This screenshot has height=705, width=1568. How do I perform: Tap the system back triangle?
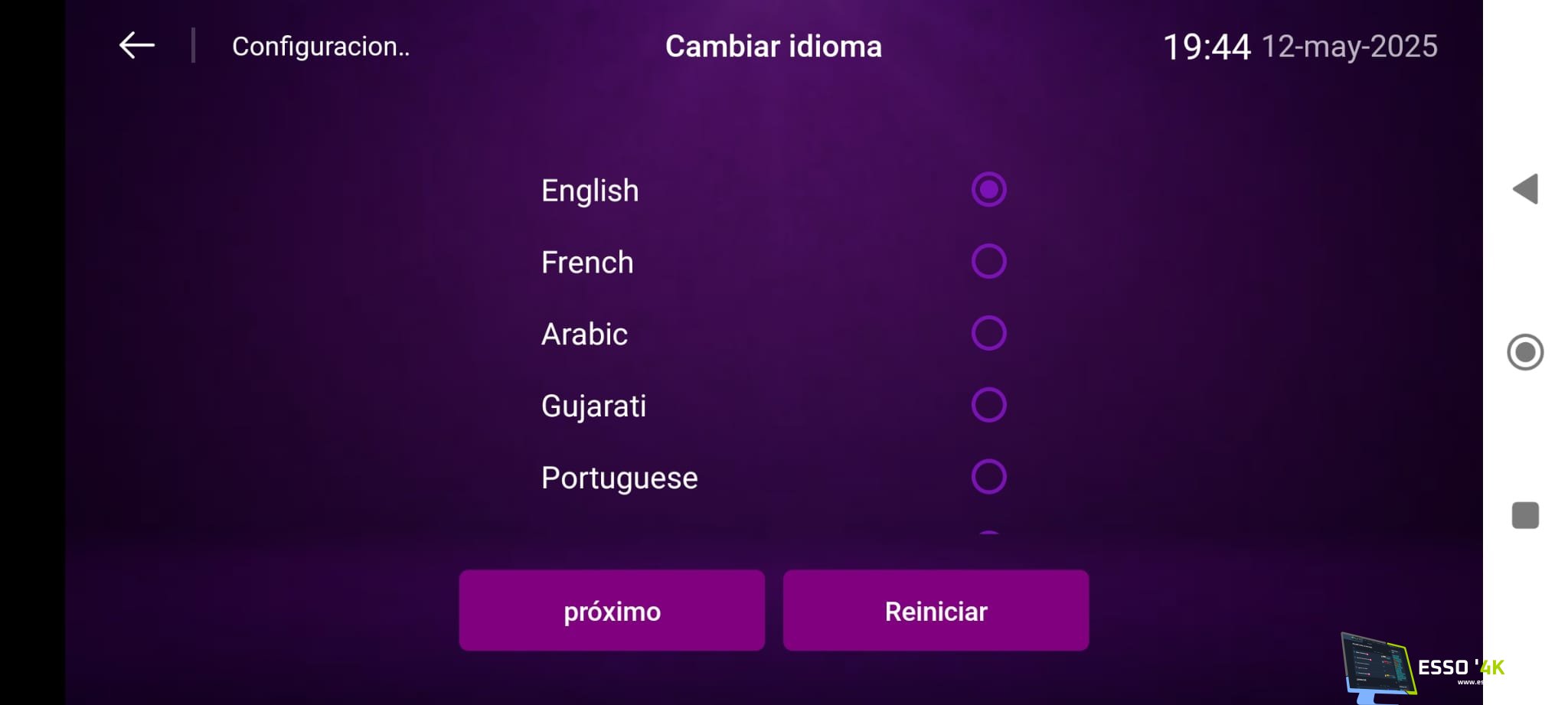tap(1525, 189)
